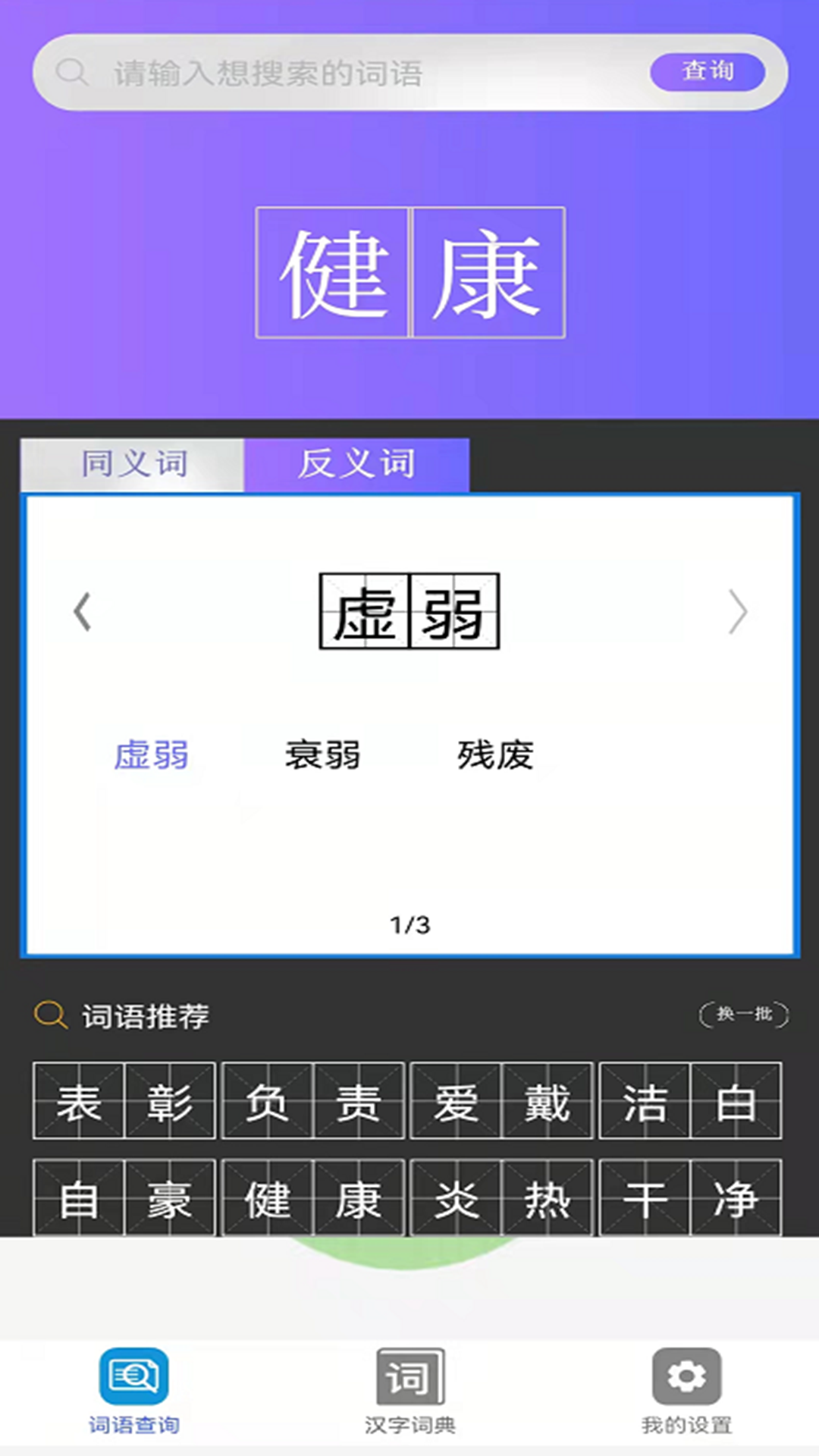Image resolution: width=819 pixels, height=1456 pixels.
Task: Open the recommended word 炎热
Action: 501,1198
